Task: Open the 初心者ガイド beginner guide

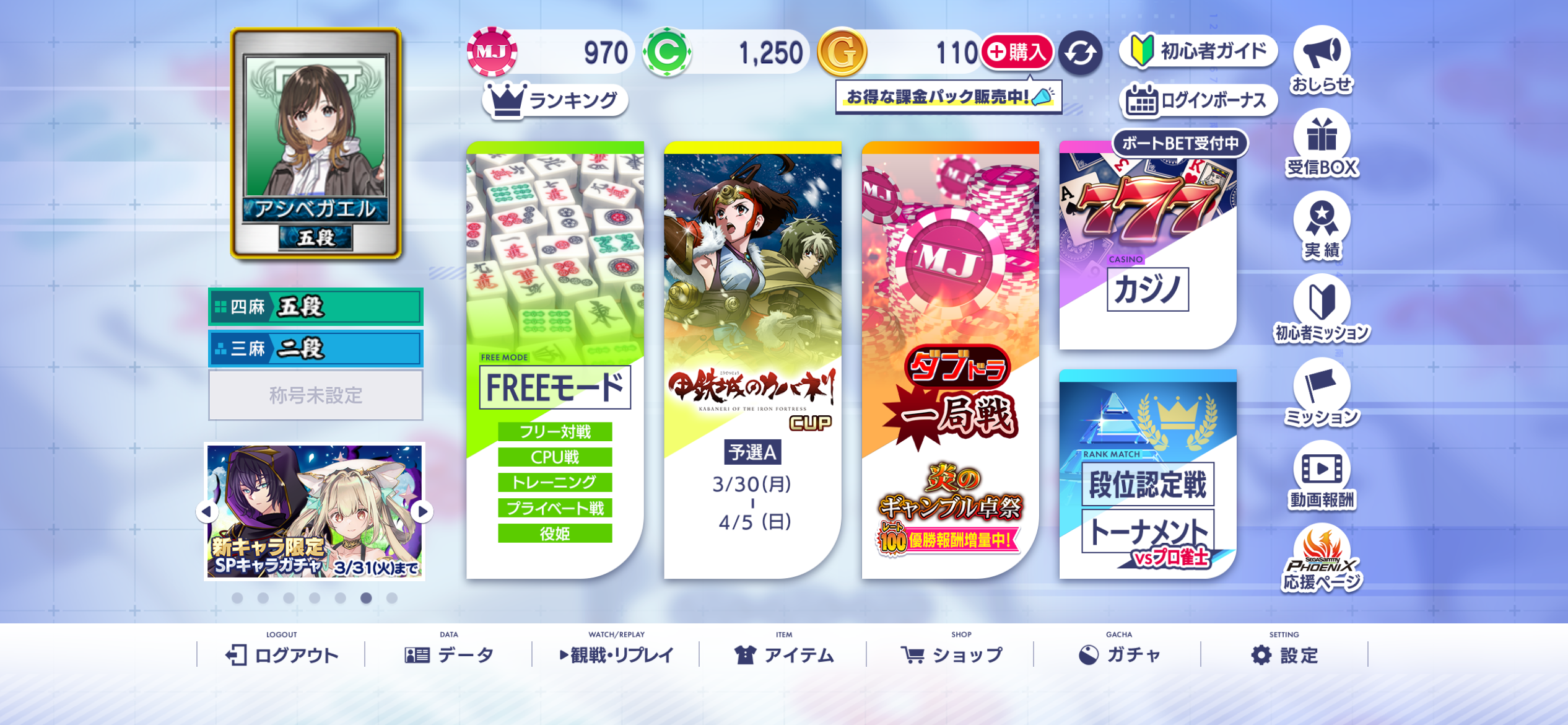Action: pyautogui.click(x=1199, y=51)
